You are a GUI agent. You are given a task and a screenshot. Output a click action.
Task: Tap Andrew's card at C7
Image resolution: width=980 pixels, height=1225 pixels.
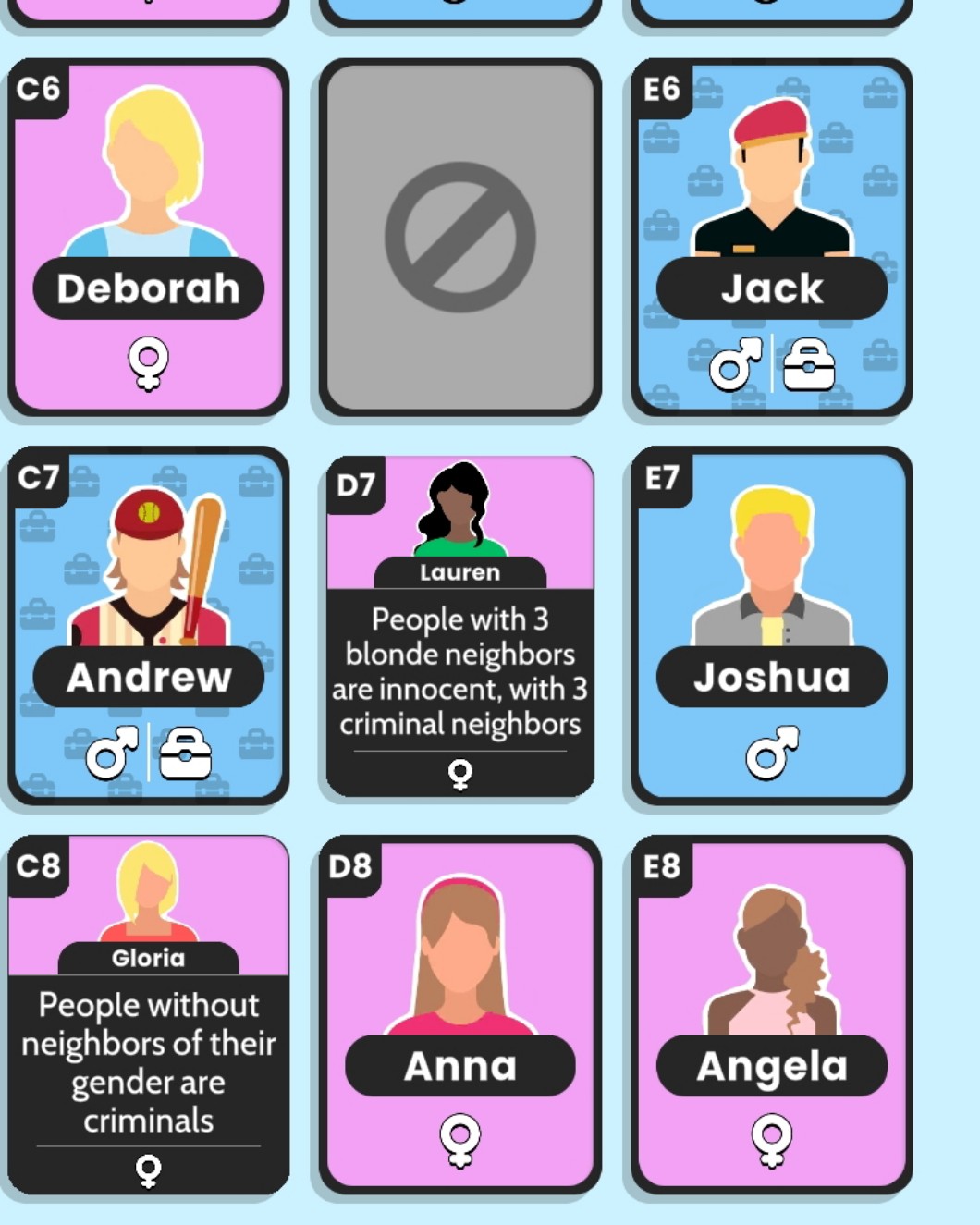[148, 624]
